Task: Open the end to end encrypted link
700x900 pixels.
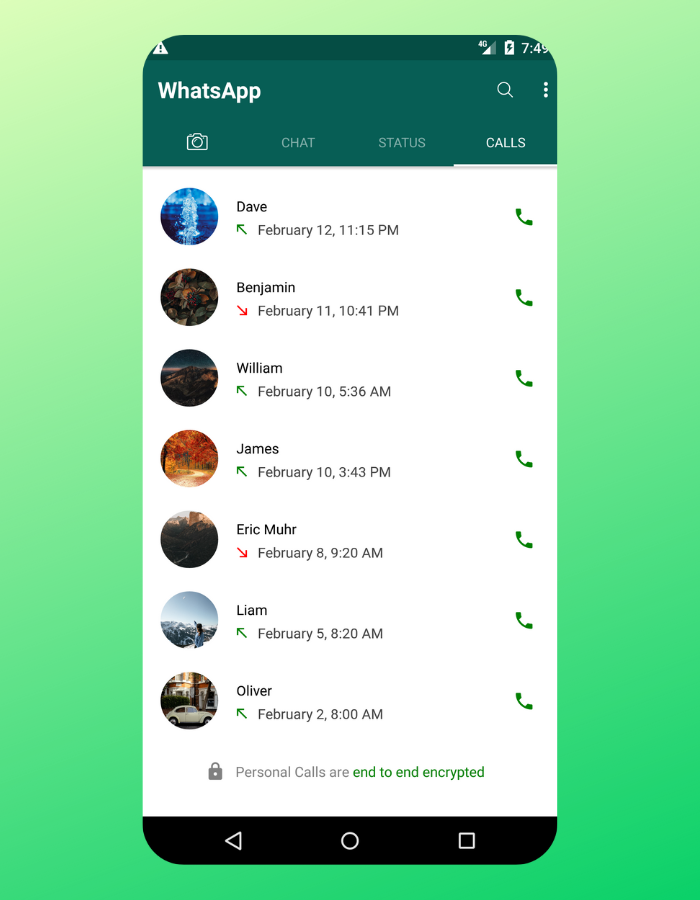Action: [x=418, y=772]
